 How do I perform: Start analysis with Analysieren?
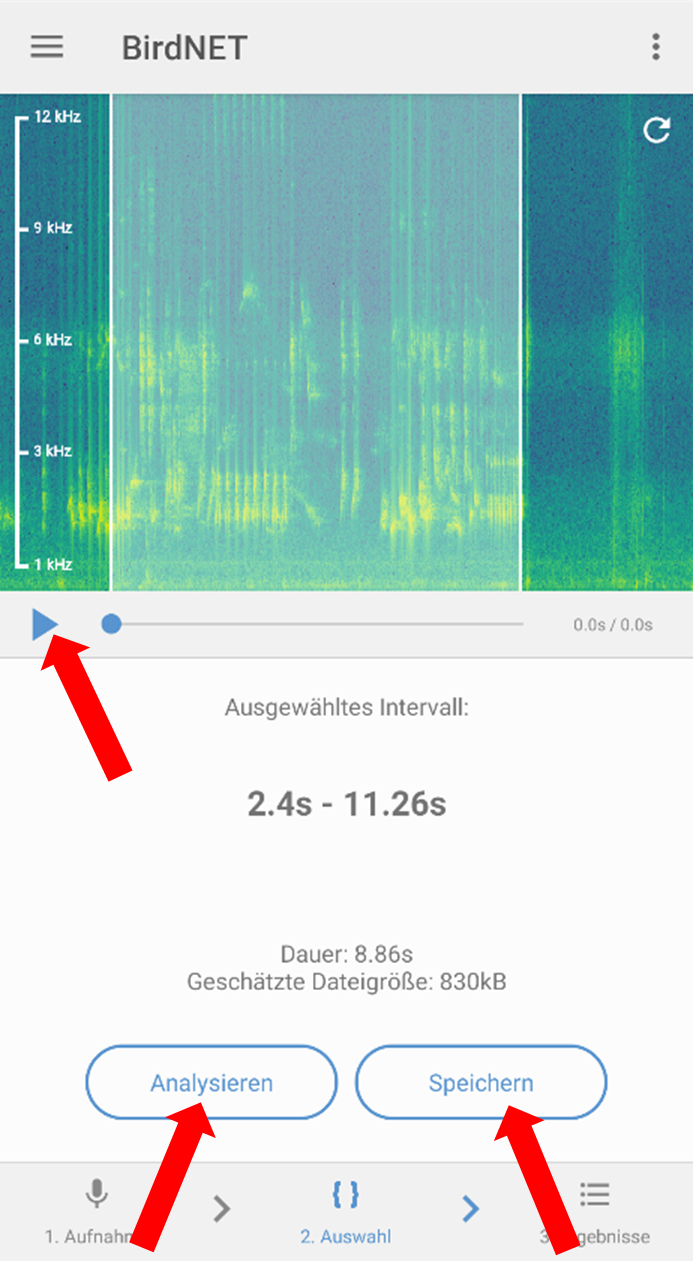(x=211, y=1082)
